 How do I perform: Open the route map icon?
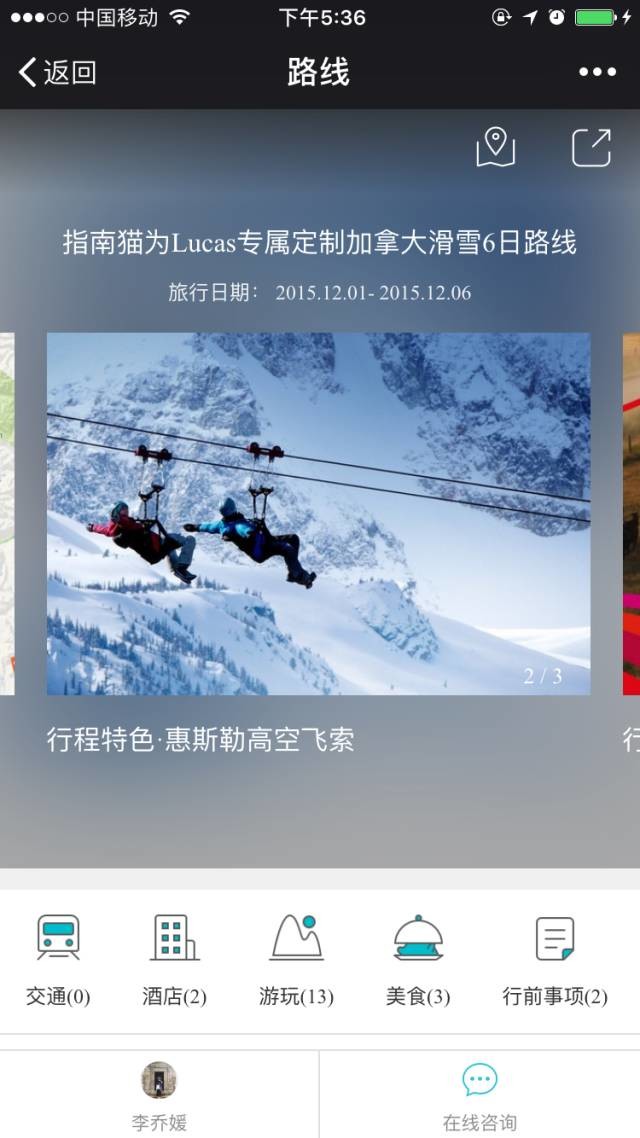click(x=495, y=147)
